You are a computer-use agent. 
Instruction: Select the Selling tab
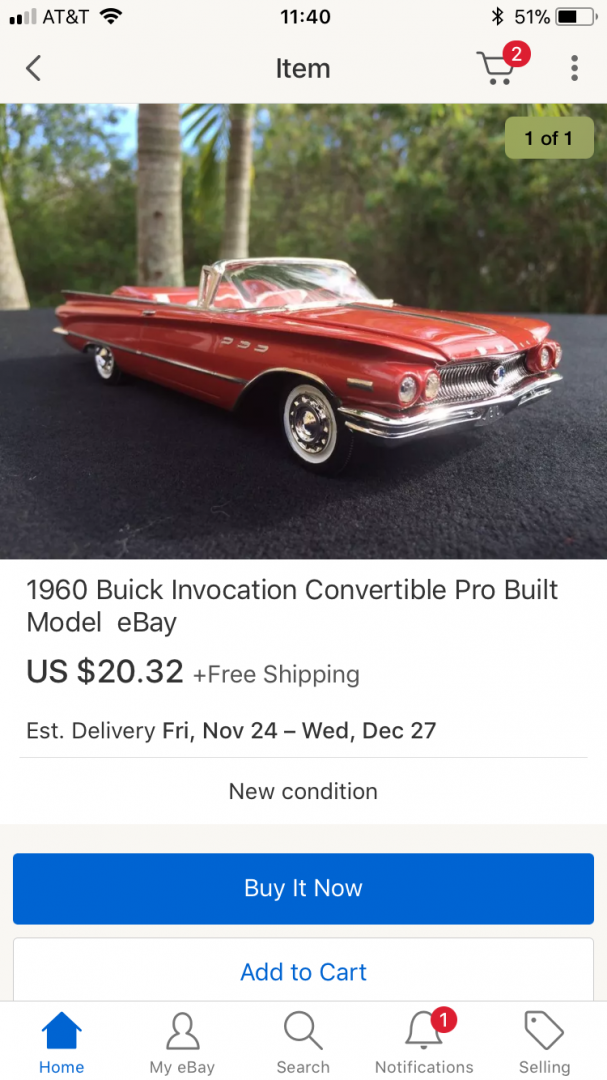click(x=544, y=1042)
